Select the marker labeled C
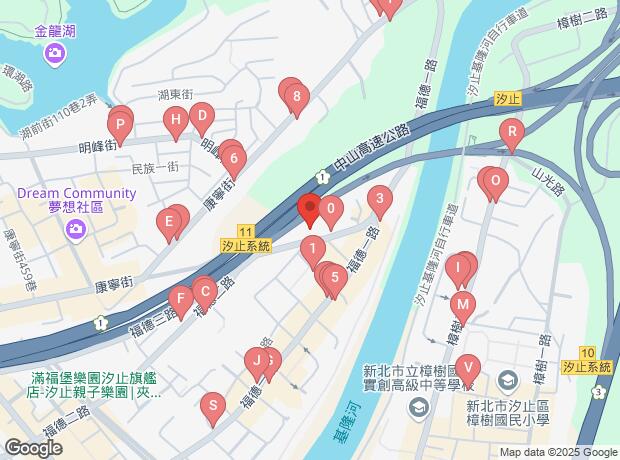The image size is (620, 460). (x=205, y=293)
